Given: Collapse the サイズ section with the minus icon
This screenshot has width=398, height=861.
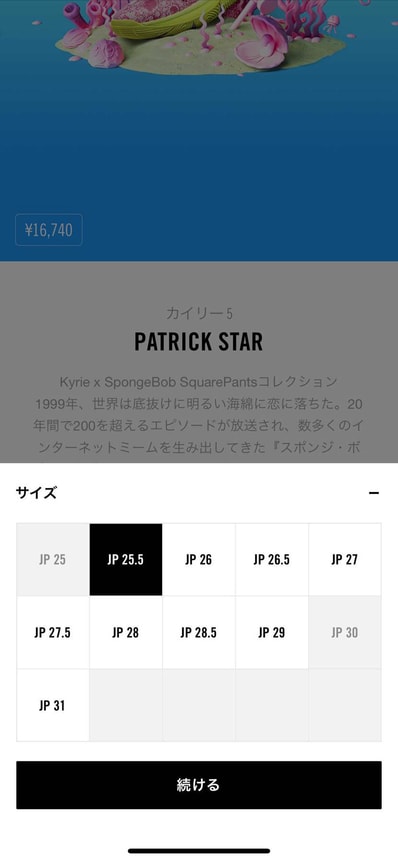Looking at the screenshot, I should tap(374, 493).
